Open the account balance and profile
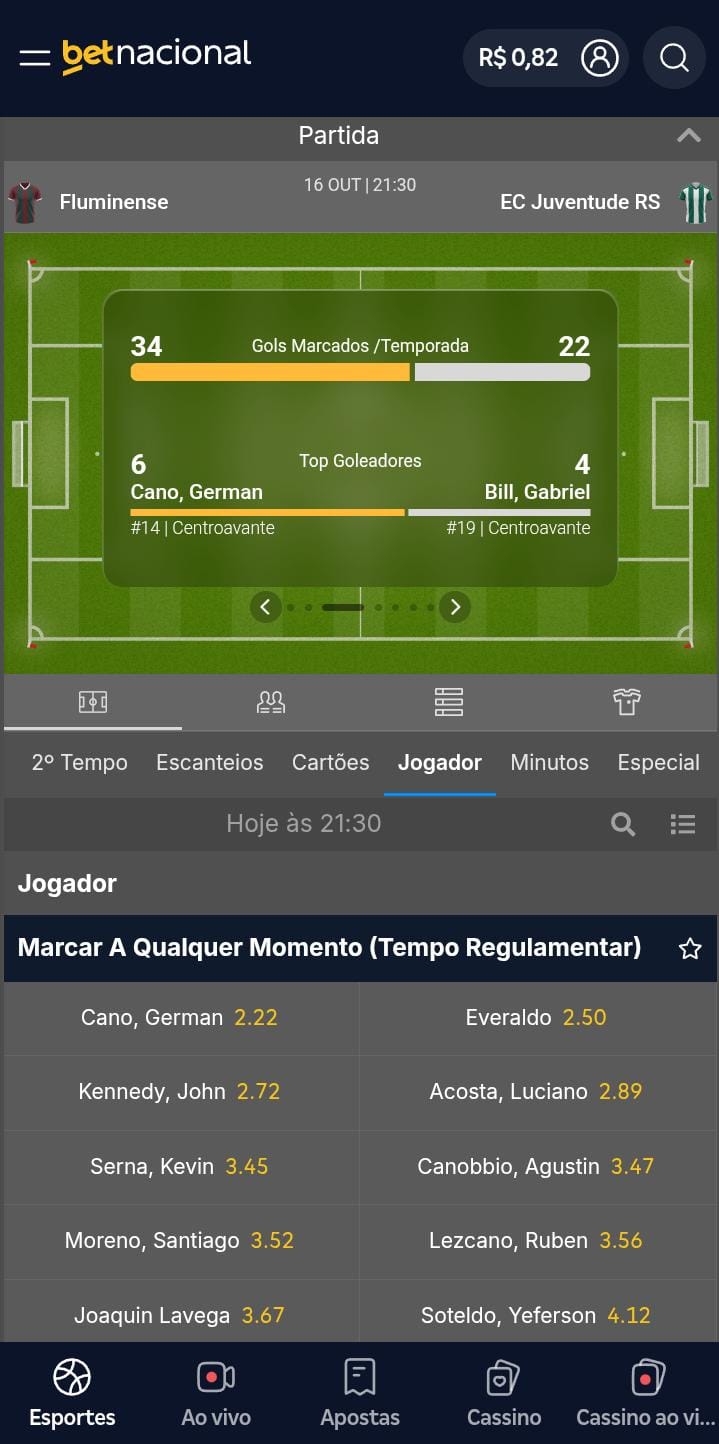Screen dimensions: 719x1444 click(545, 58)
